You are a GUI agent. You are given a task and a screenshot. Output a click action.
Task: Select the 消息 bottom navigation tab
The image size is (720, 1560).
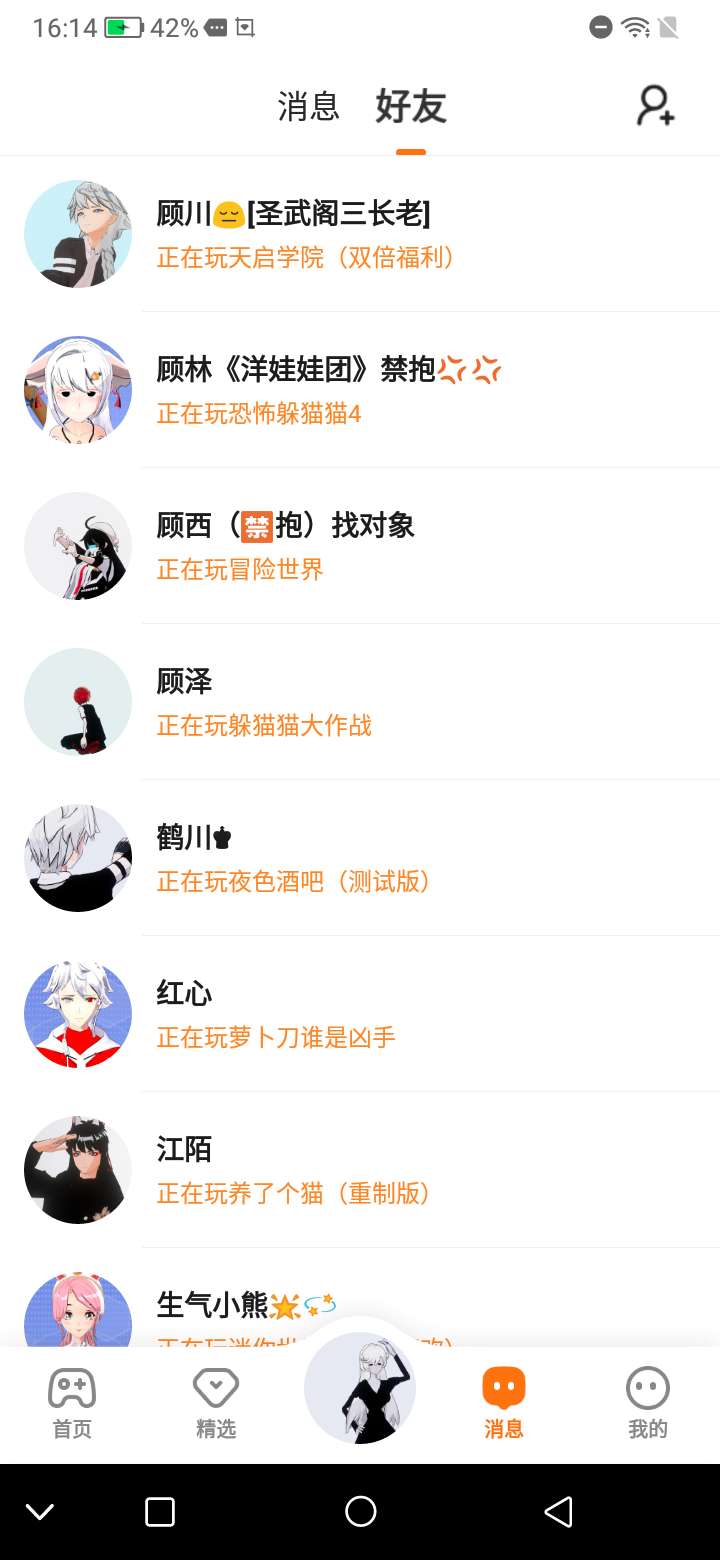[x=504, y=1402]
